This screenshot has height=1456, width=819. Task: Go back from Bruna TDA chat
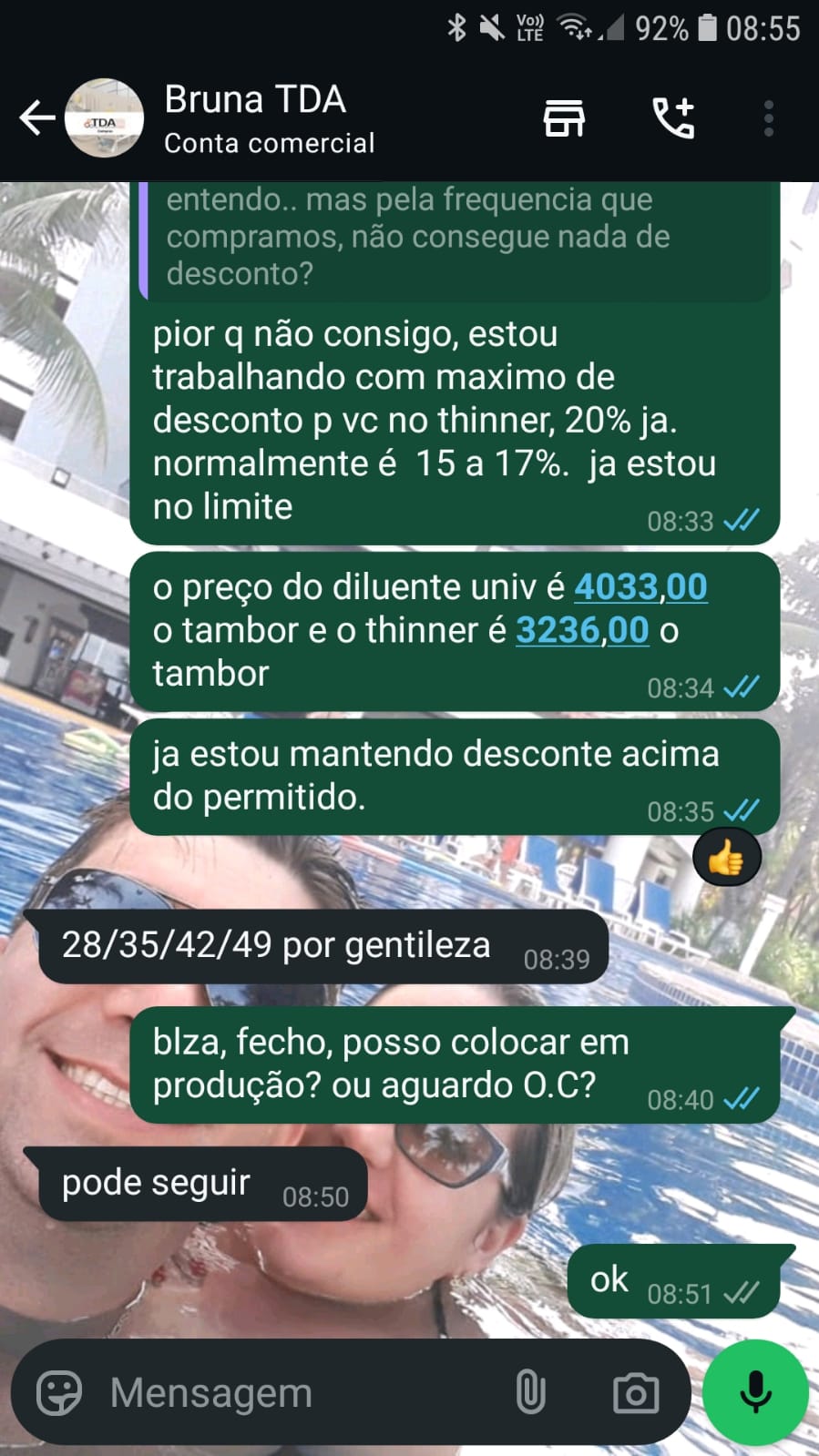click(x=36, y=118)
